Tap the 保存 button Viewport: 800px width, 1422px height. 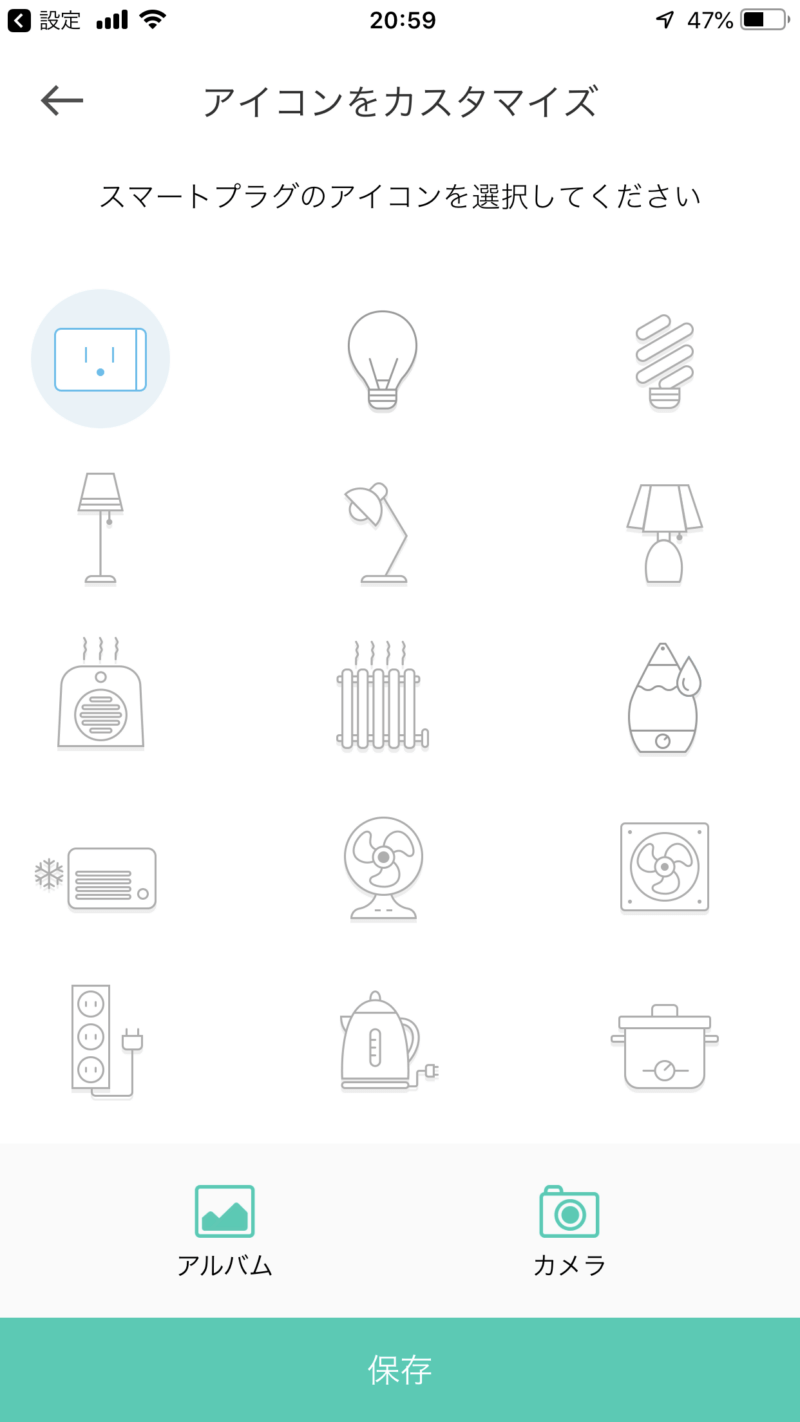(x=400, y=1370)
